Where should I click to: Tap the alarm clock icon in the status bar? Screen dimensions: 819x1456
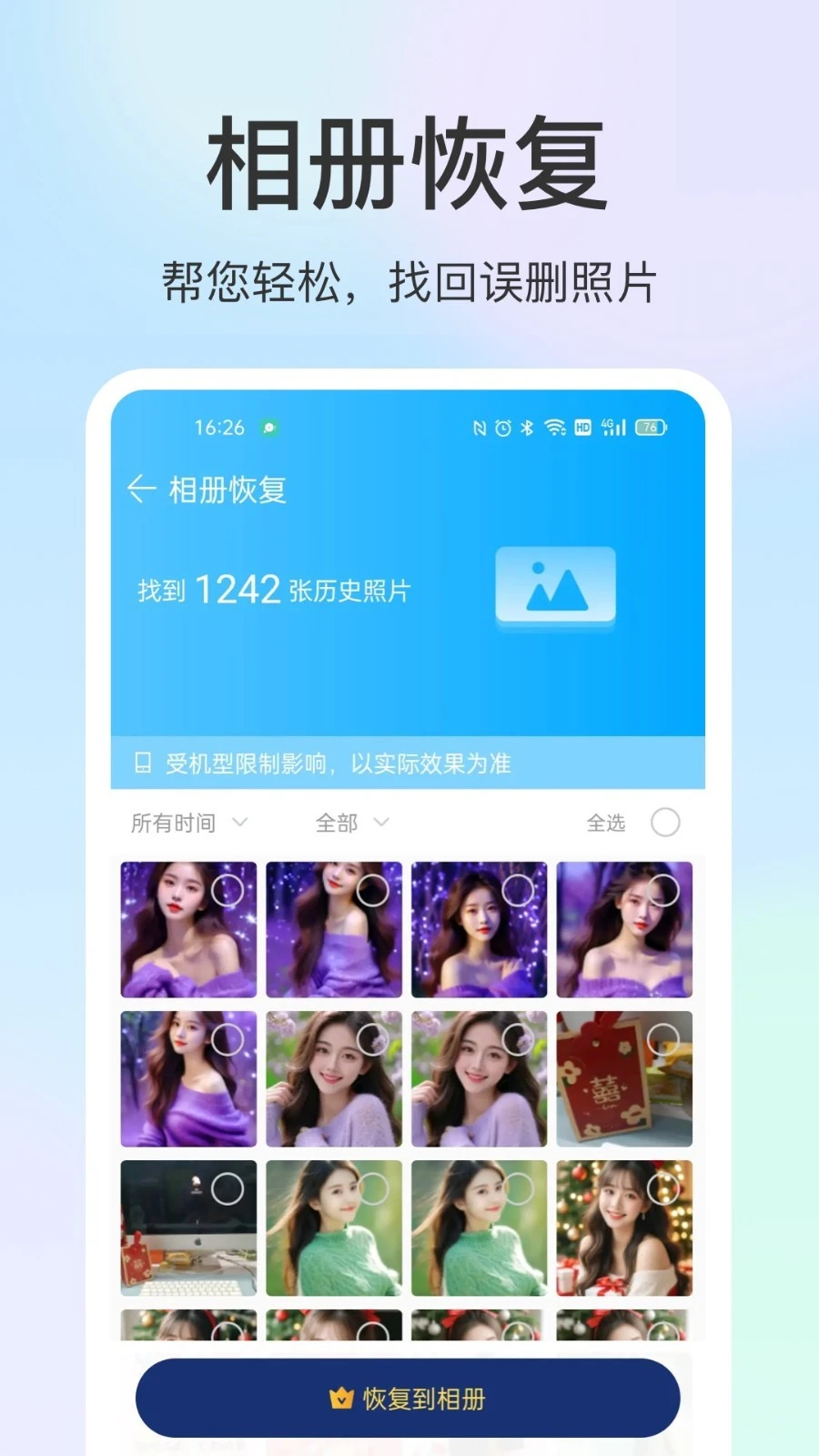[503, 426]
